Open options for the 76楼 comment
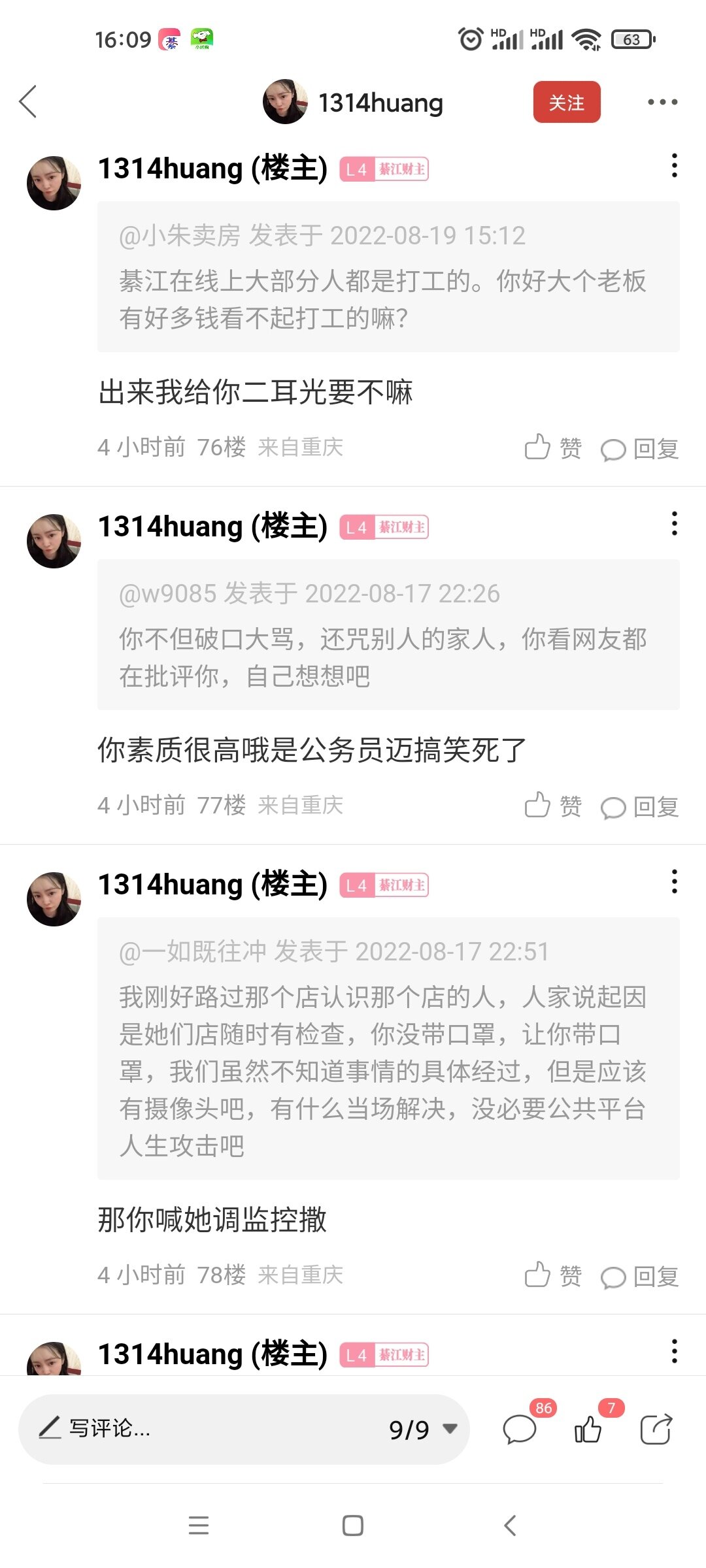706x1568 pixels. pos(674,166)
